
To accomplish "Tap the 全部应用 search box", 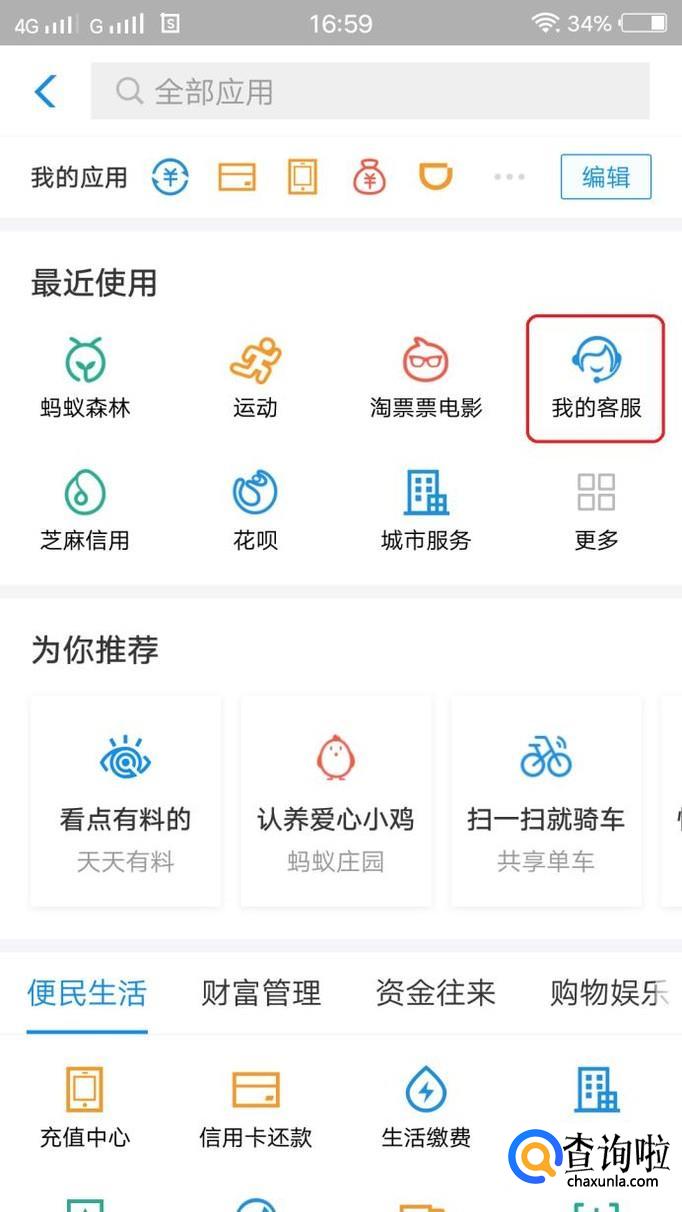I will click(370, 91).
